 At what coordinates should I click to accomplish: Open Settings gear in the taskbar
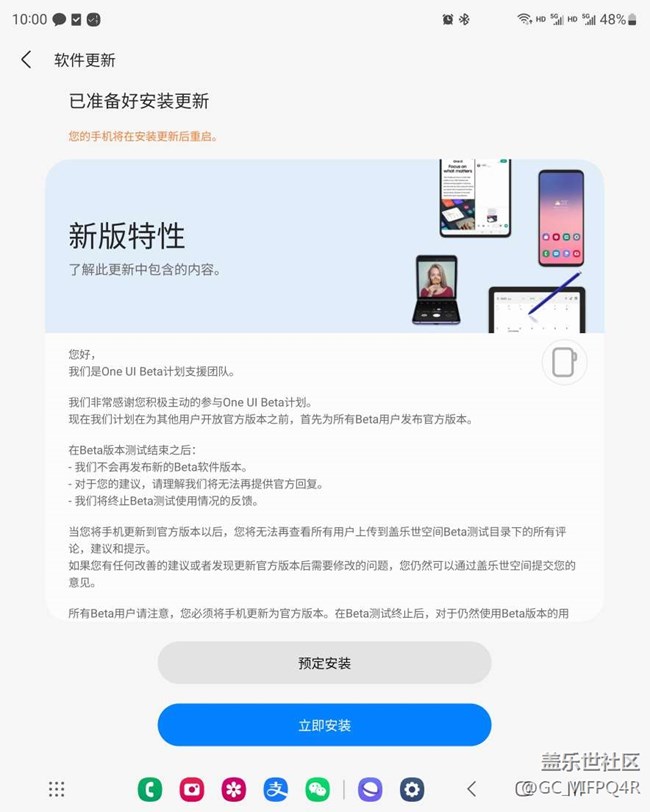point(412,789)
